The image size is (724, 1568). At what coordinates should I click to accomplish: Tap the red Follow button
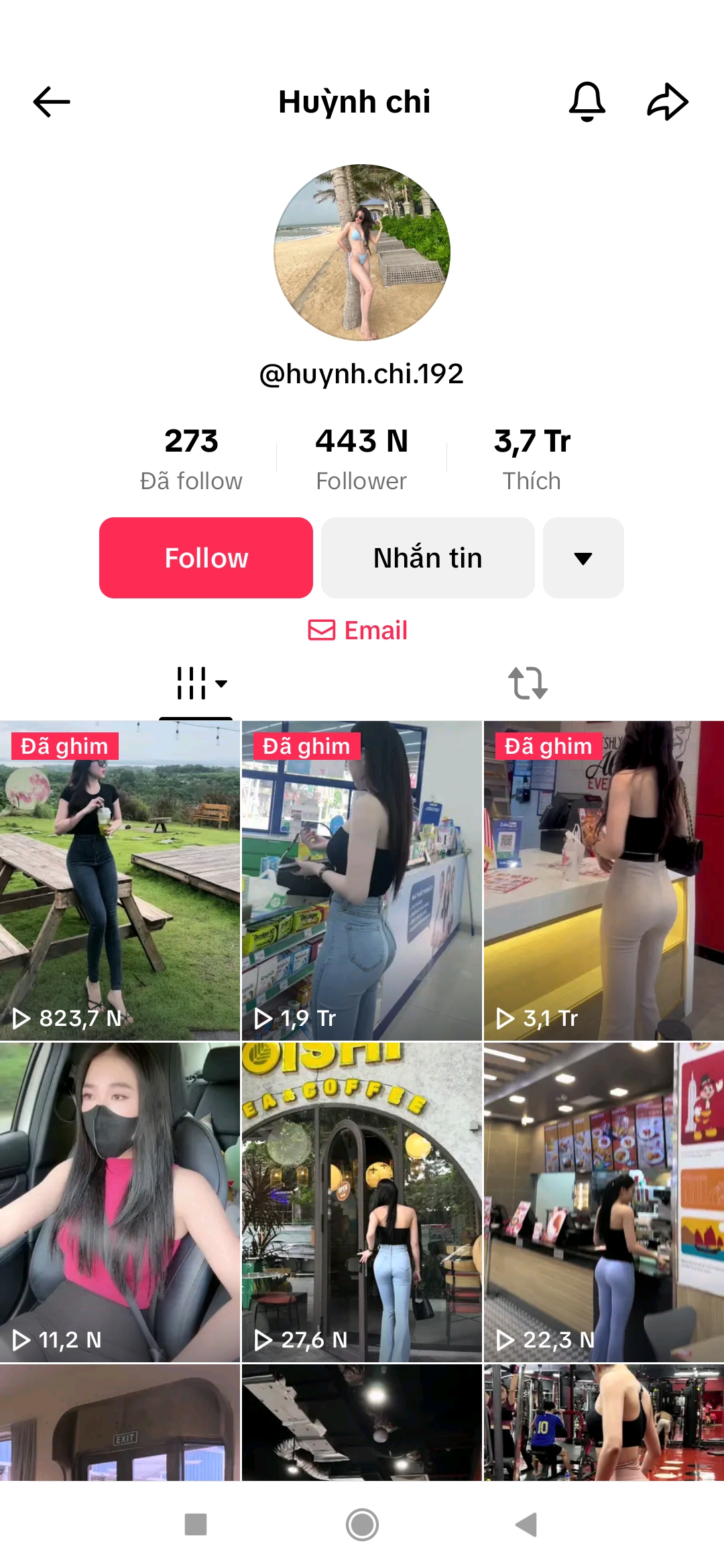(x=206, y=558)
